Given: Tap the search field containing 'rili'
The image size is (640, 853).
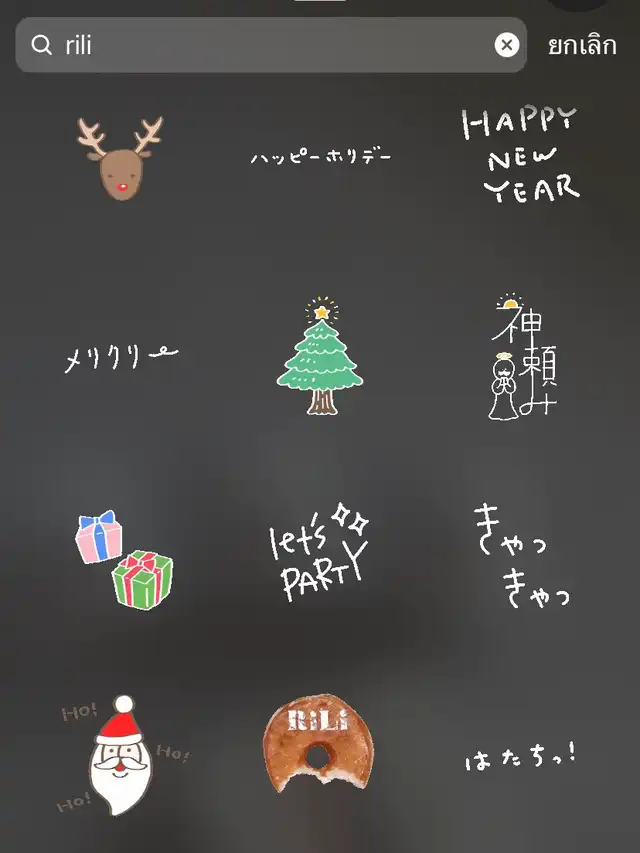Looking at the screenshot, I should pos(260,45).
